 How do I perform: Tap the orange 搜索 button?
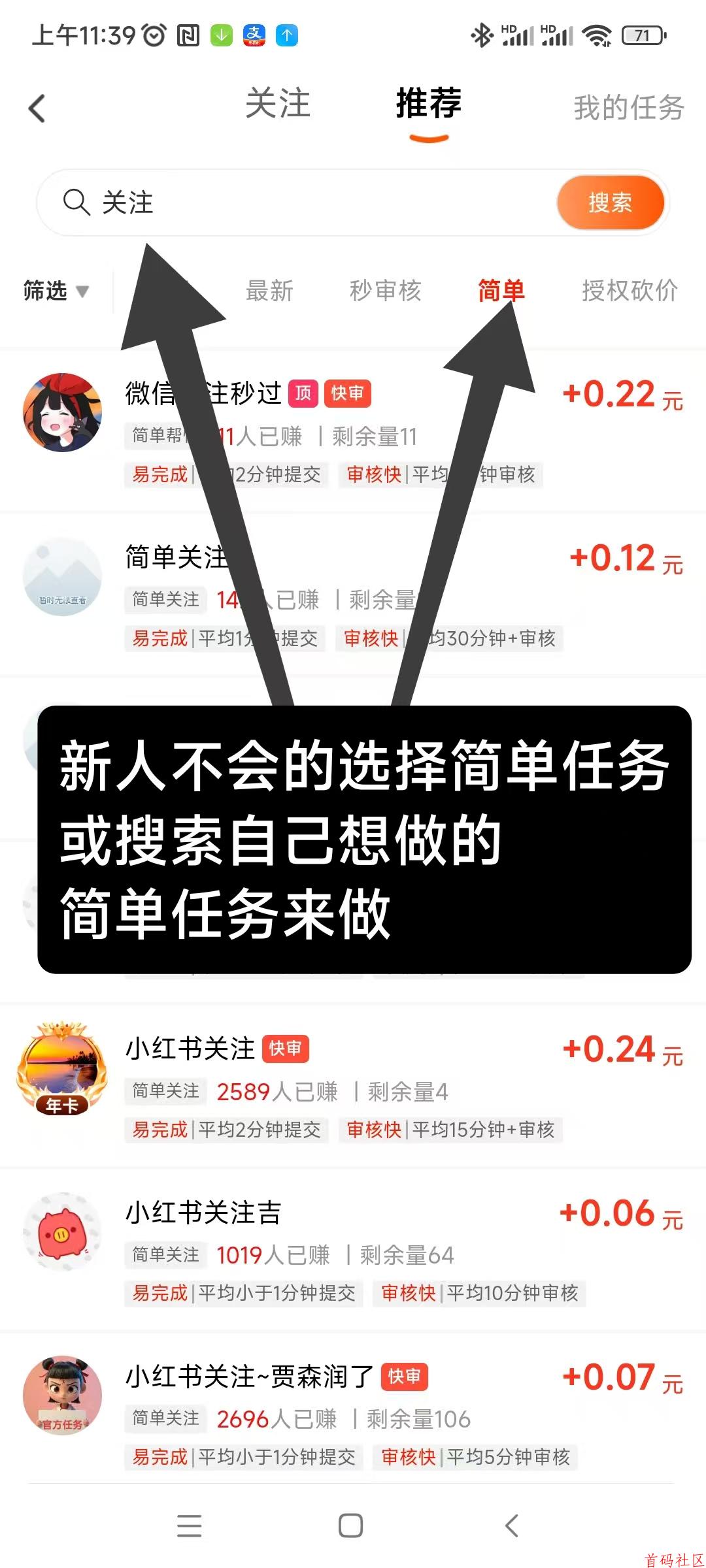click(x=611, y=203)
